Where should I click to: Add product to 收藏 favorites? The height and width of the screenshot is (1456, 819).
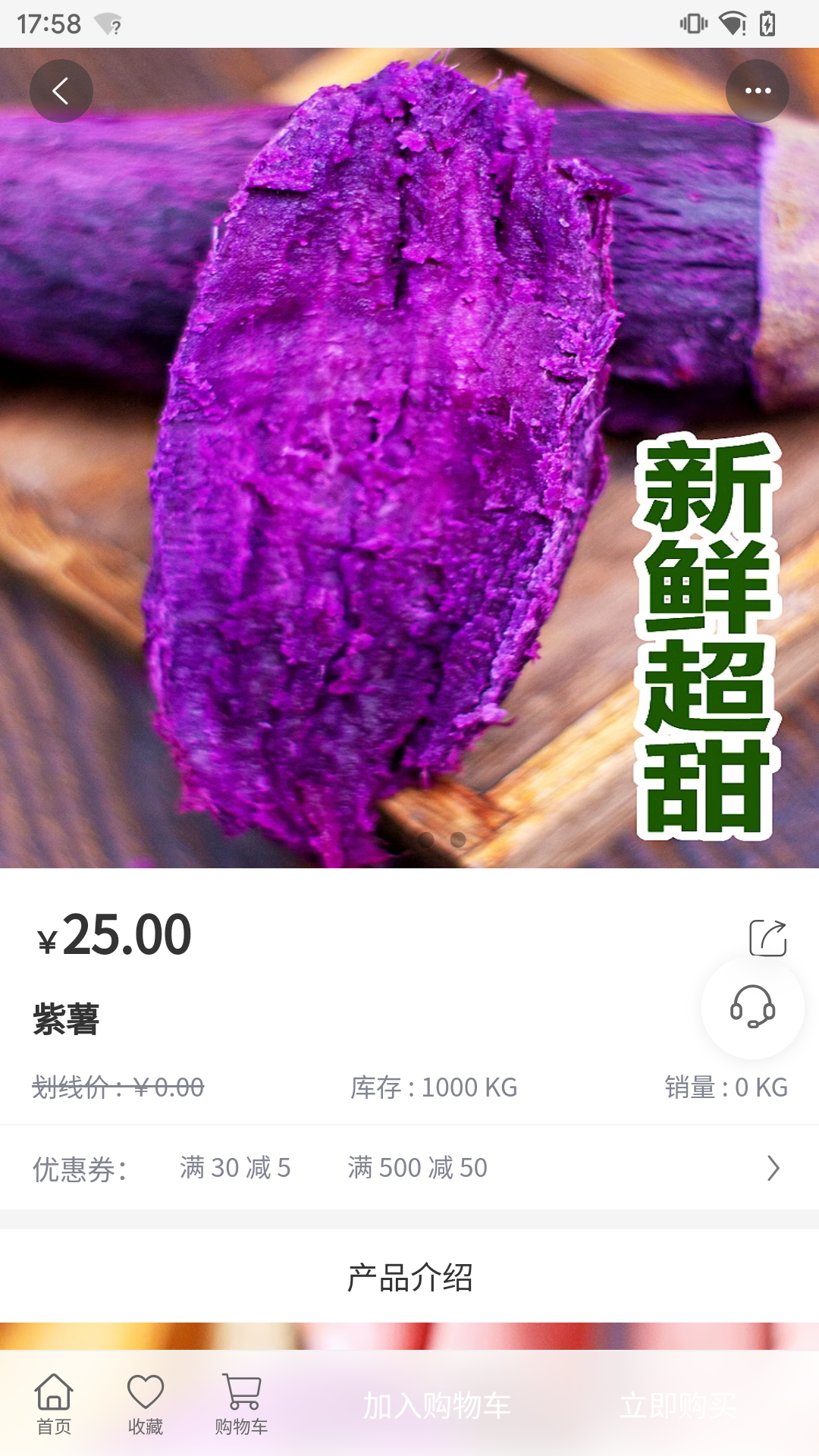145,1404
